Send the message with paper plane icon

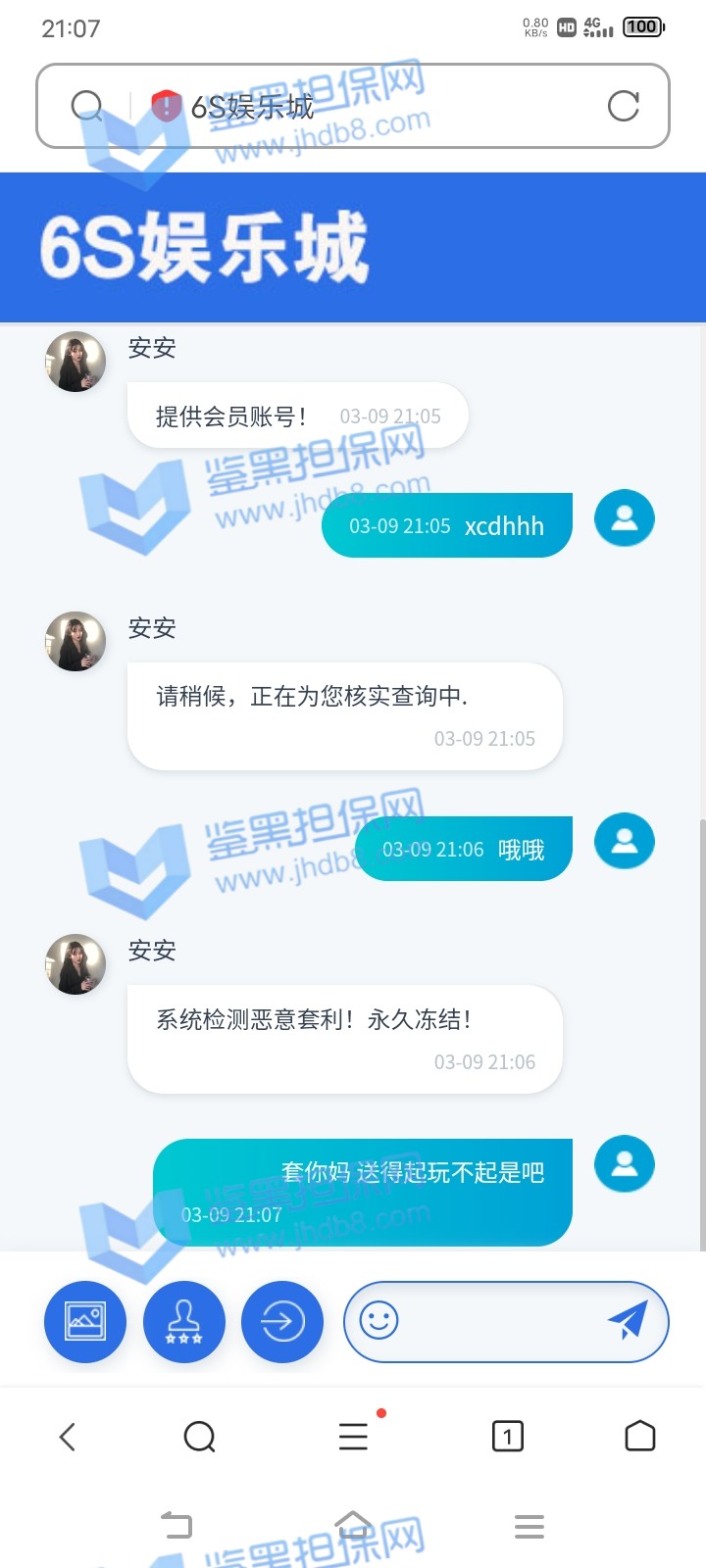(x=628, y=1320)
